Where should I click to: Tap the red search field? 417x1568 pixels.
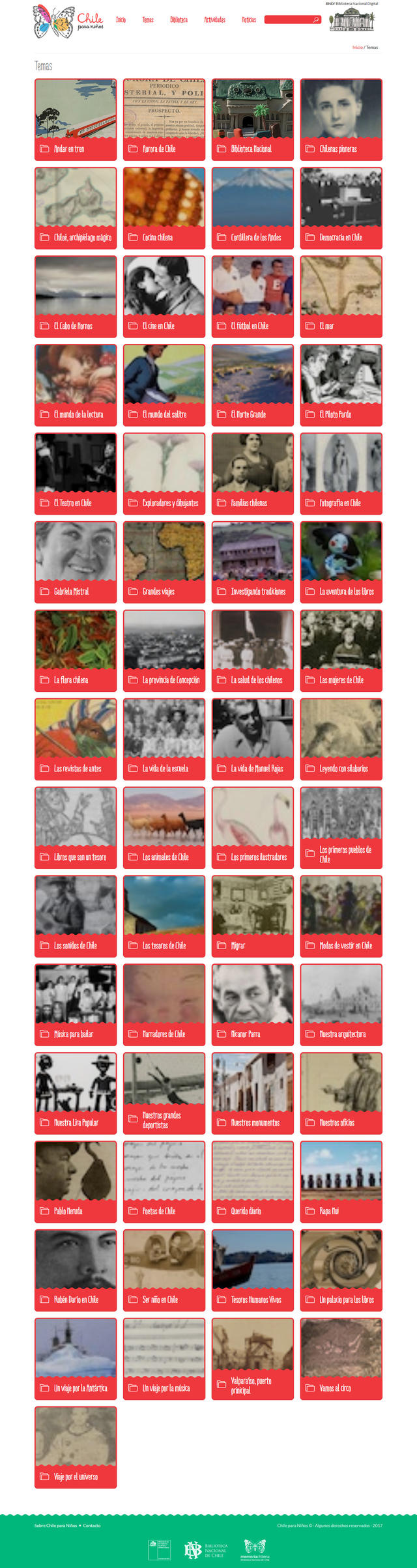coord(289,20)
